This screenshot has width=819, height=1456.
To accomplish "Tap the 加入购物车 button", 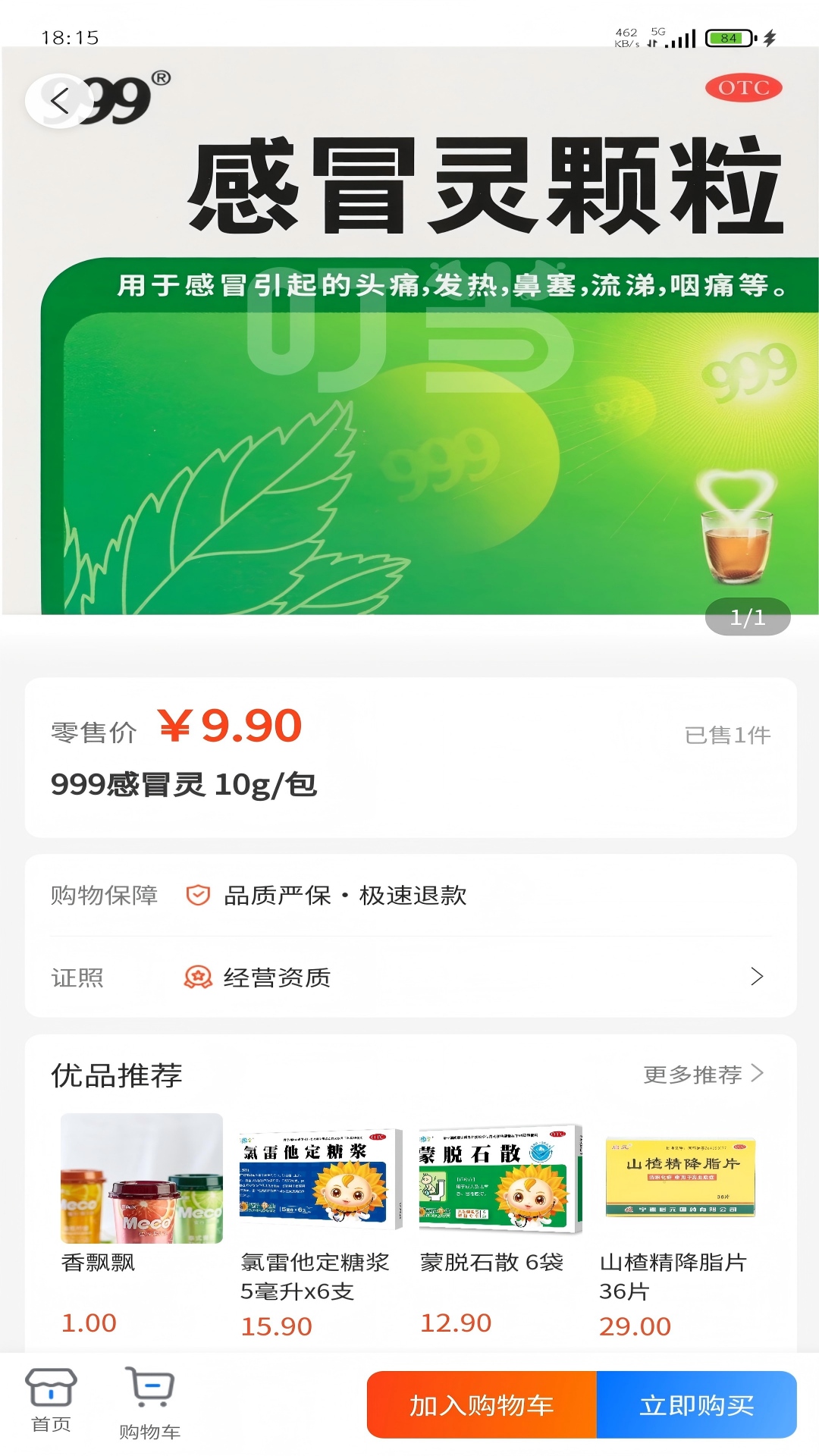I will tap(480, 1404).
